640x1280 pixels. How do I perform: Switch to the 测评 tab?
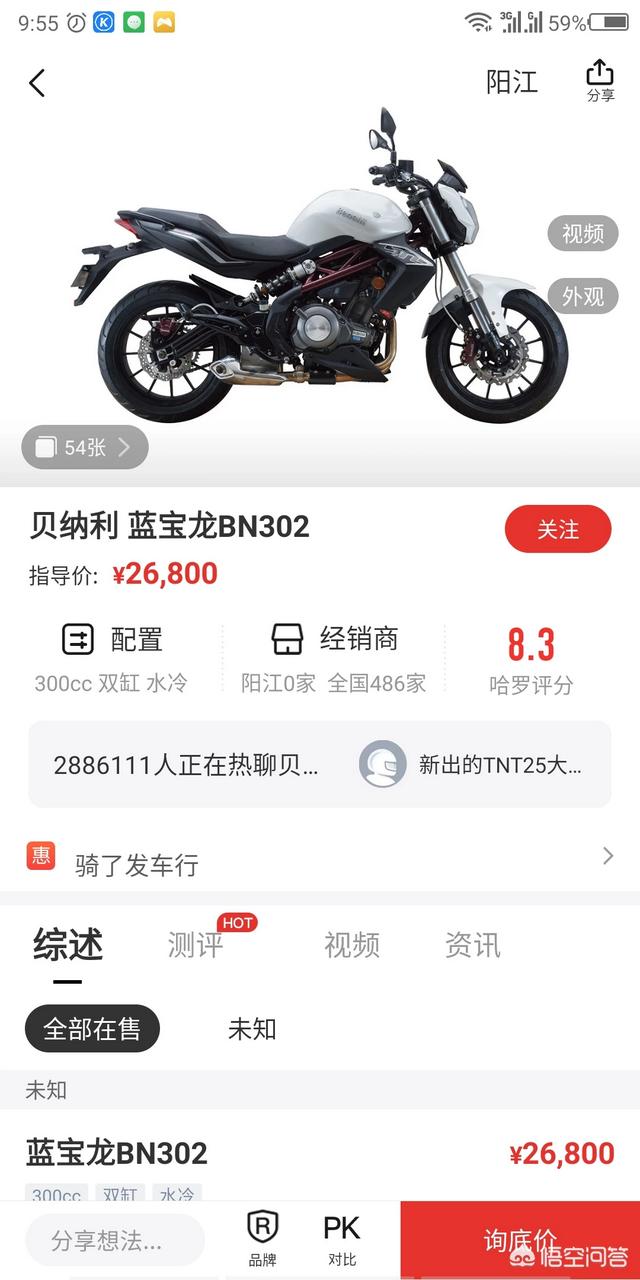coord(196,945)
